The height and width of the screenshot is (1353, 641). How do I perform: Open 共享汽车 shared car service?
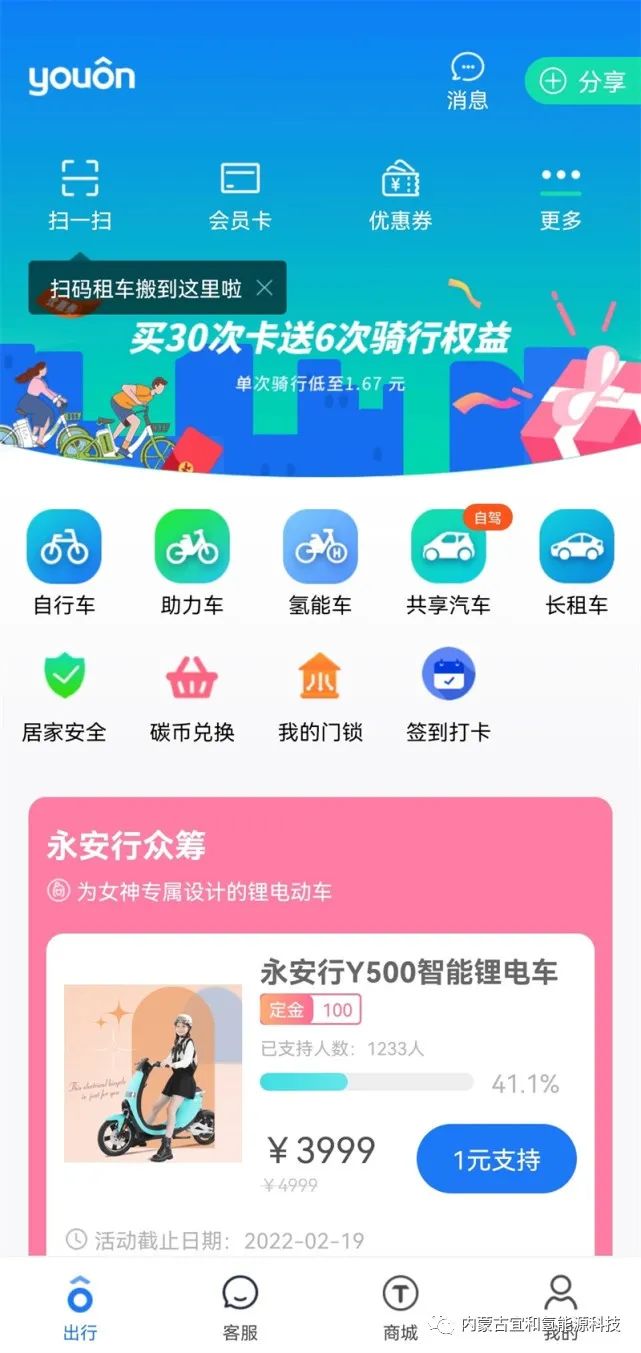(x=448, y=562)
